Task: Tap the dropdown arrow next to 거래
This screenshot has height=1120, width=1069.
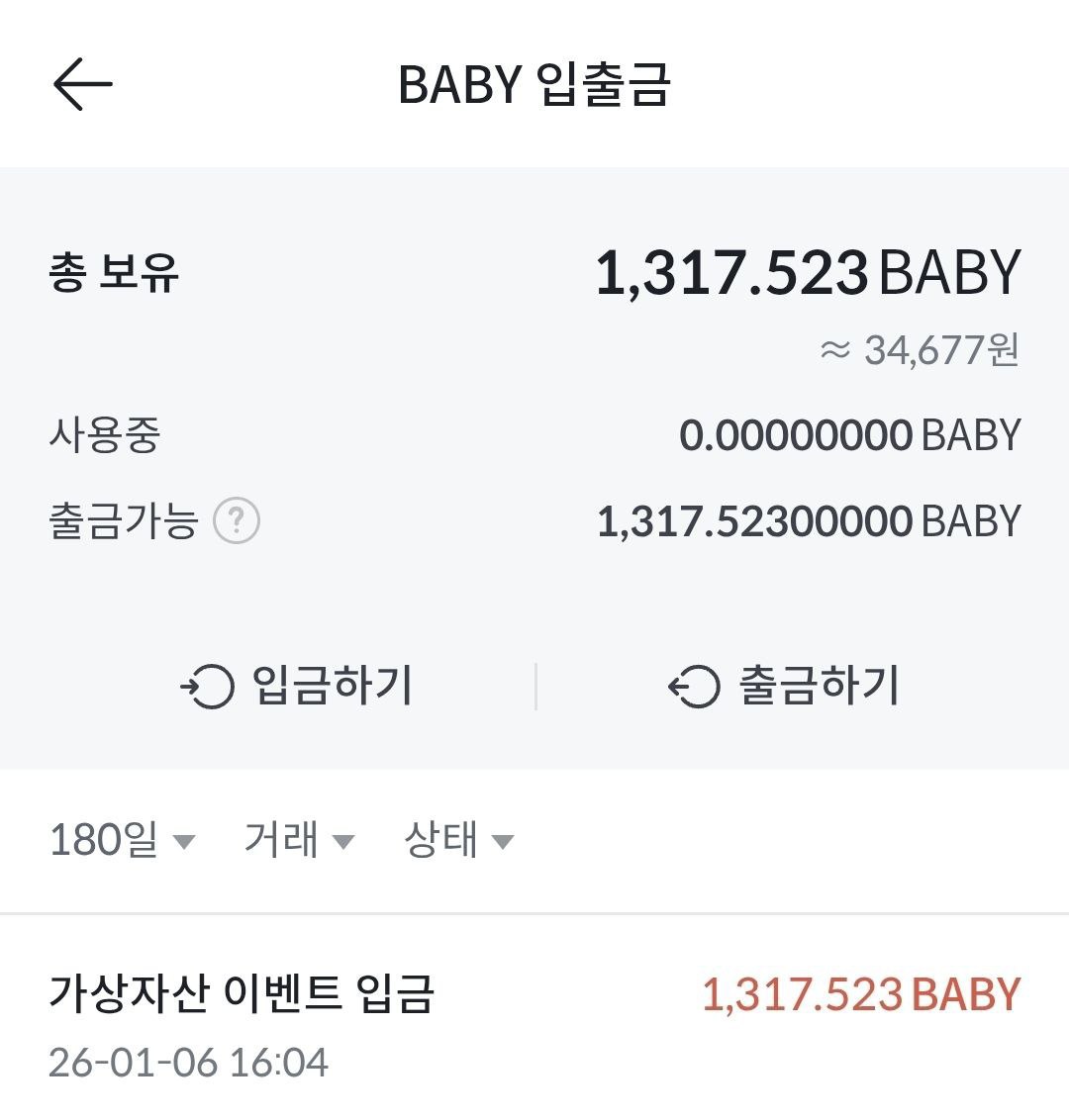Action: tap(344, 843)
